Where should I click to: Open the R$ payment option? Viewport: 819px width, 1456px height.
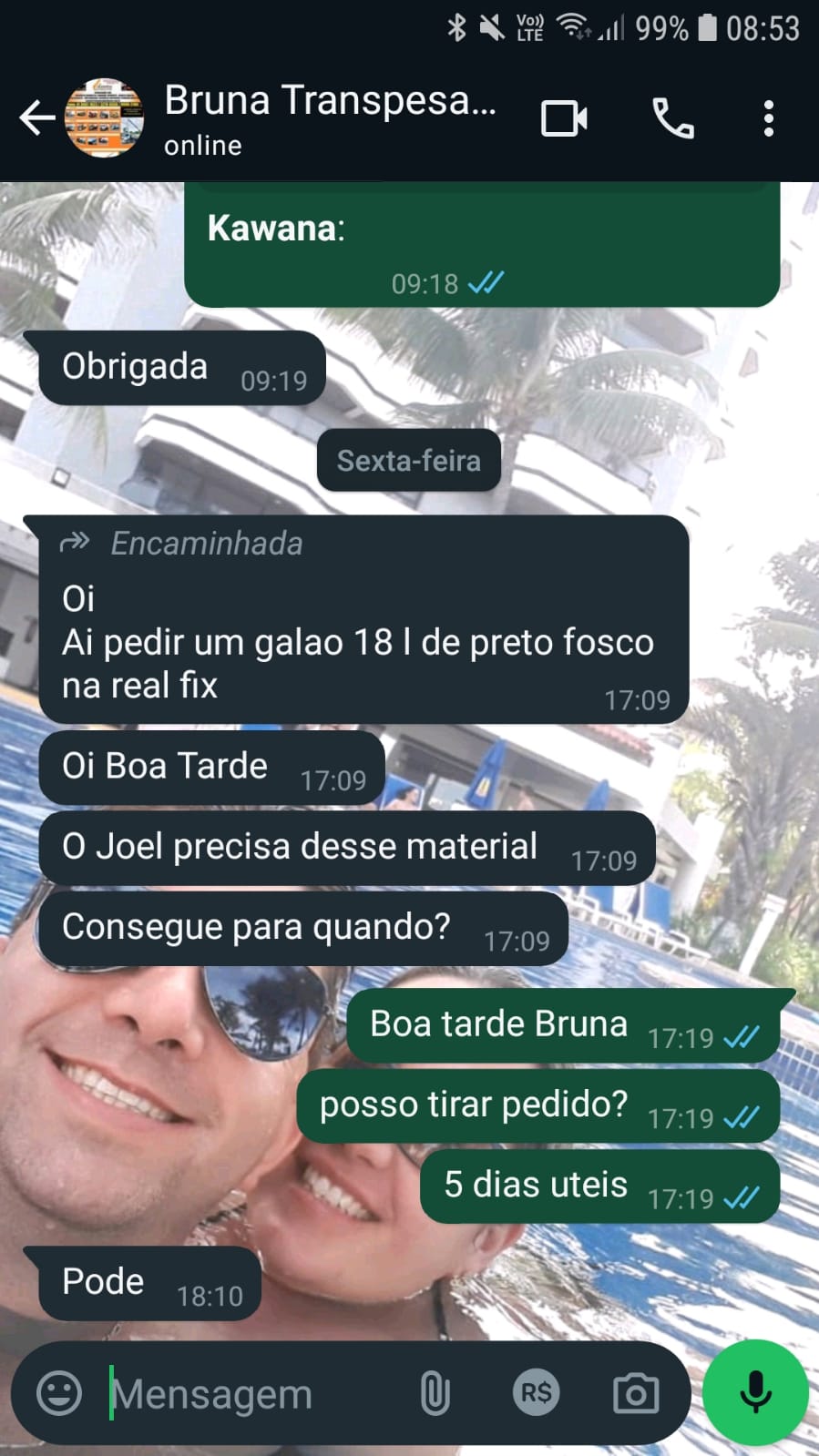[536, 1393]
